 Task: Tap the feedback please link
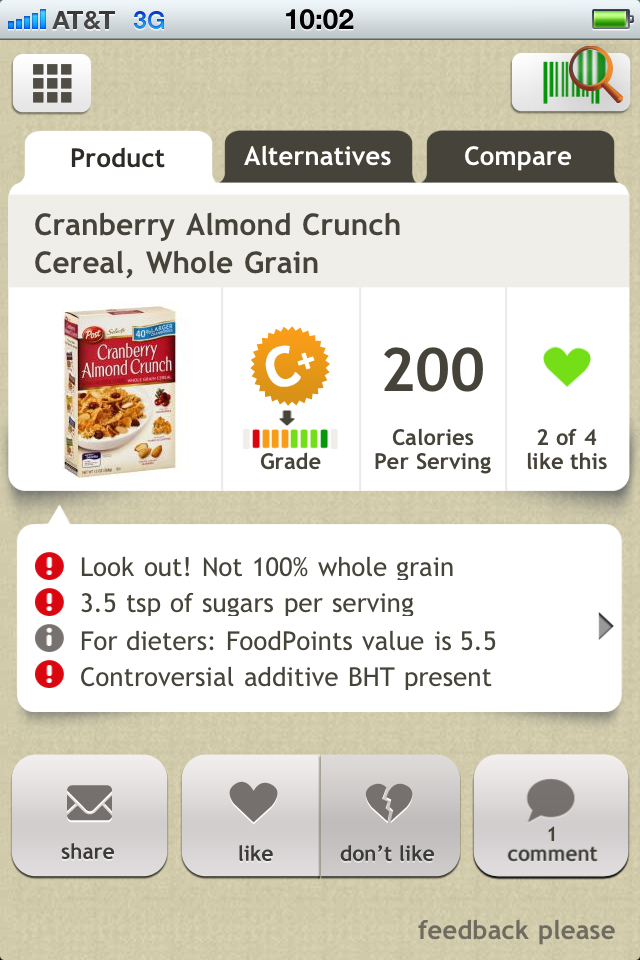click(x=516, y=931)
